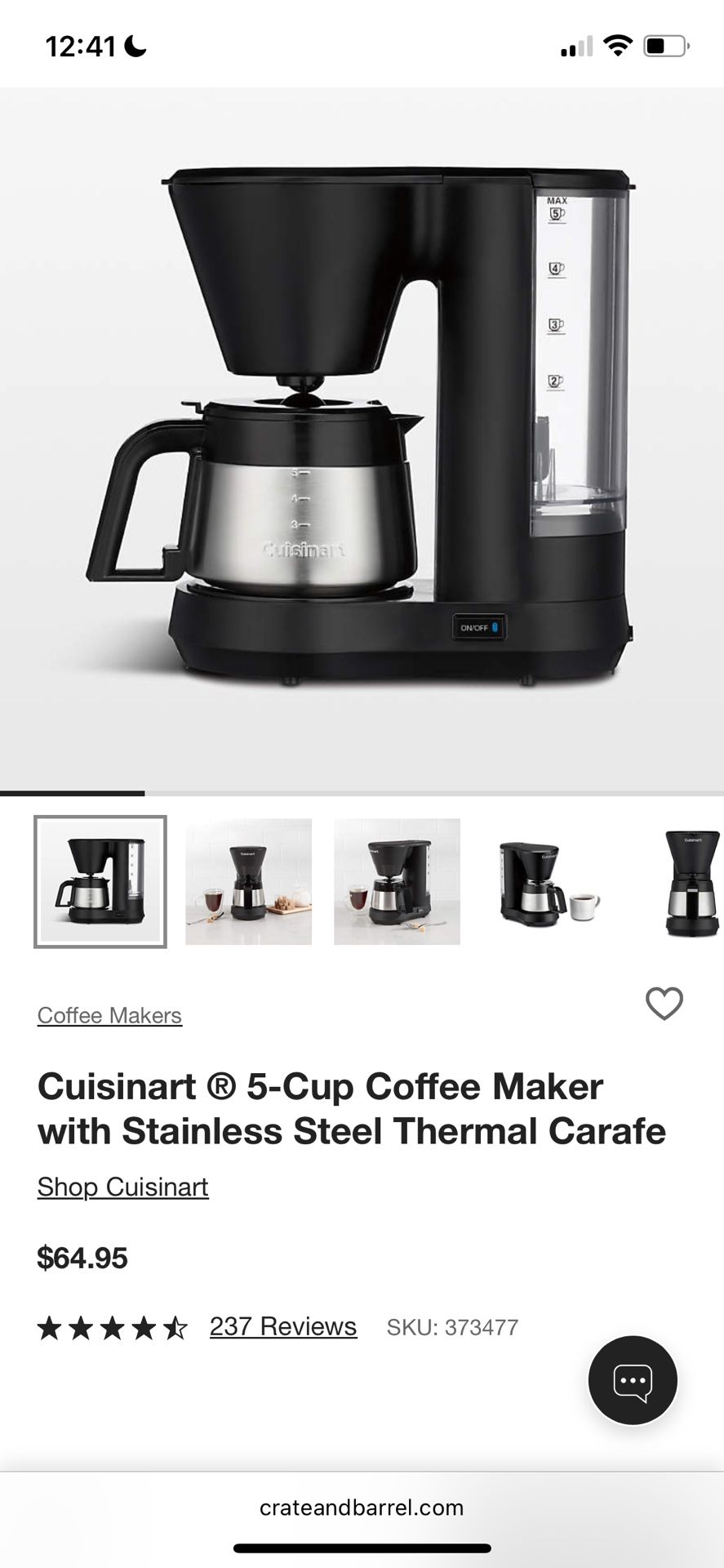724x1568 pixels.
Task: Tap the crateandbarrel.com address bar
Action: point(362,1508)
